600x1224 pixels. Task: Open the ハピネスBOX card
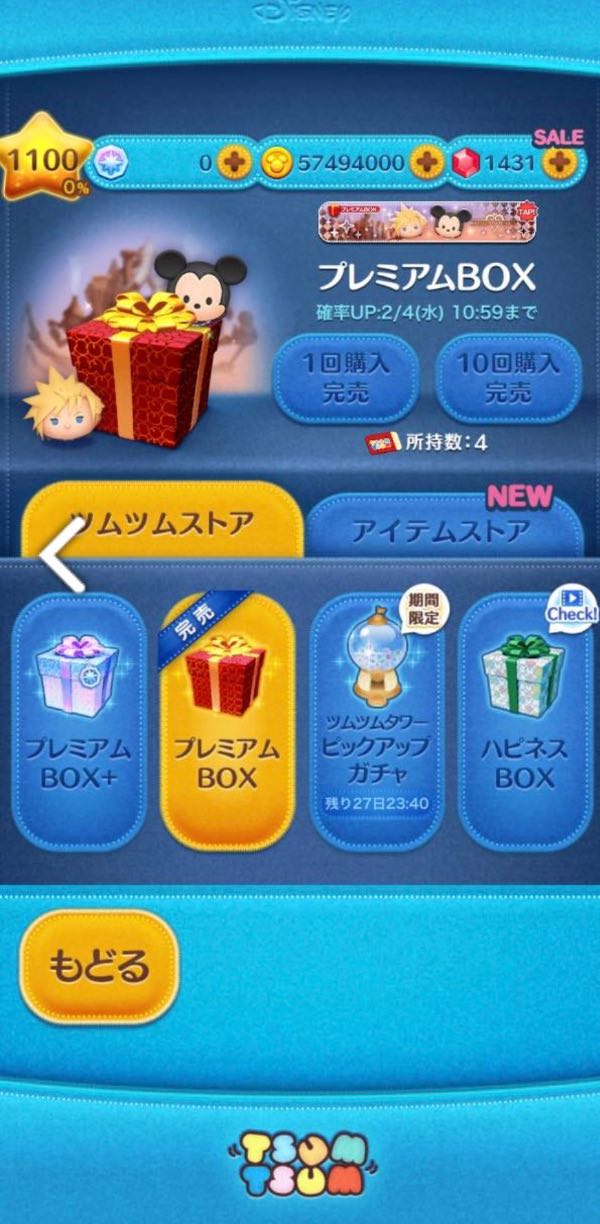pos(525,722)
